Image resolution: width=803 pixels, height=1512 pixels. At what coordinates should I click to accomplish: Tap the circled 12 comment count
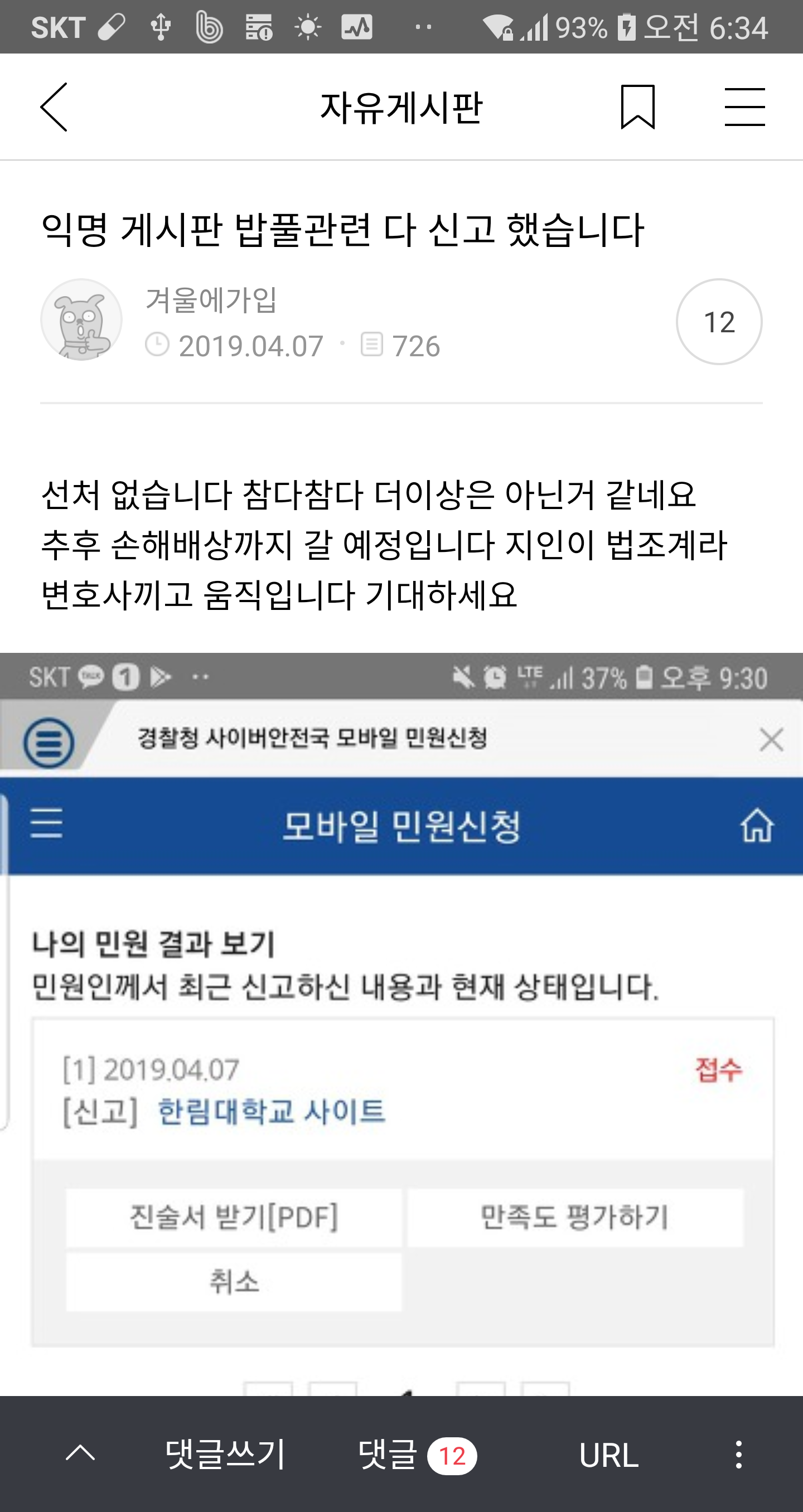coord(718,322)
